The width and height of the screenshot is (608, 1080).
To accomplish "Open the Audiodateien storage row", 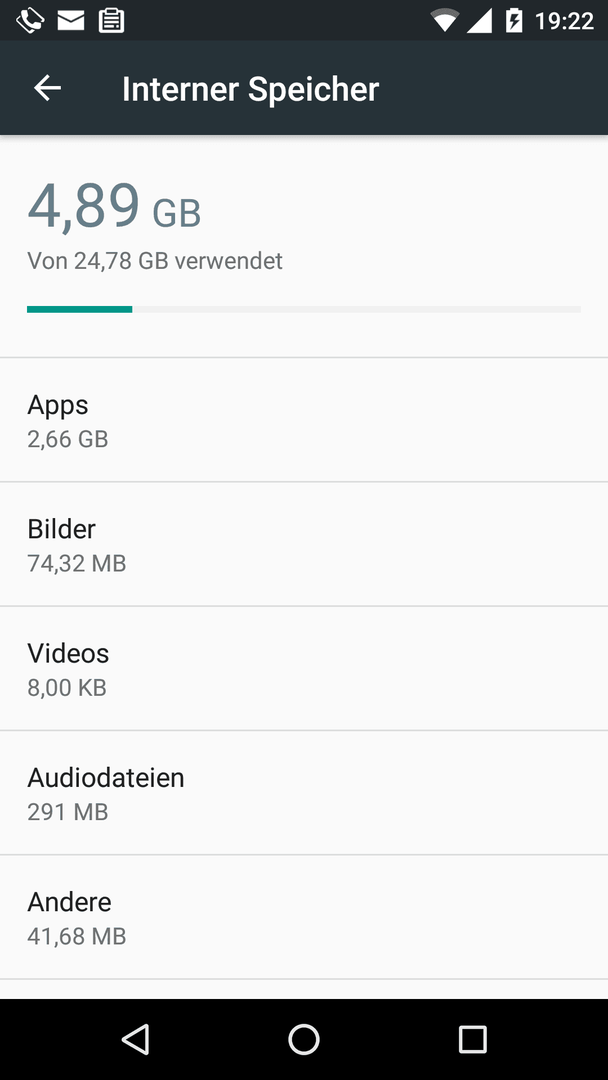I will pos(304,793).
